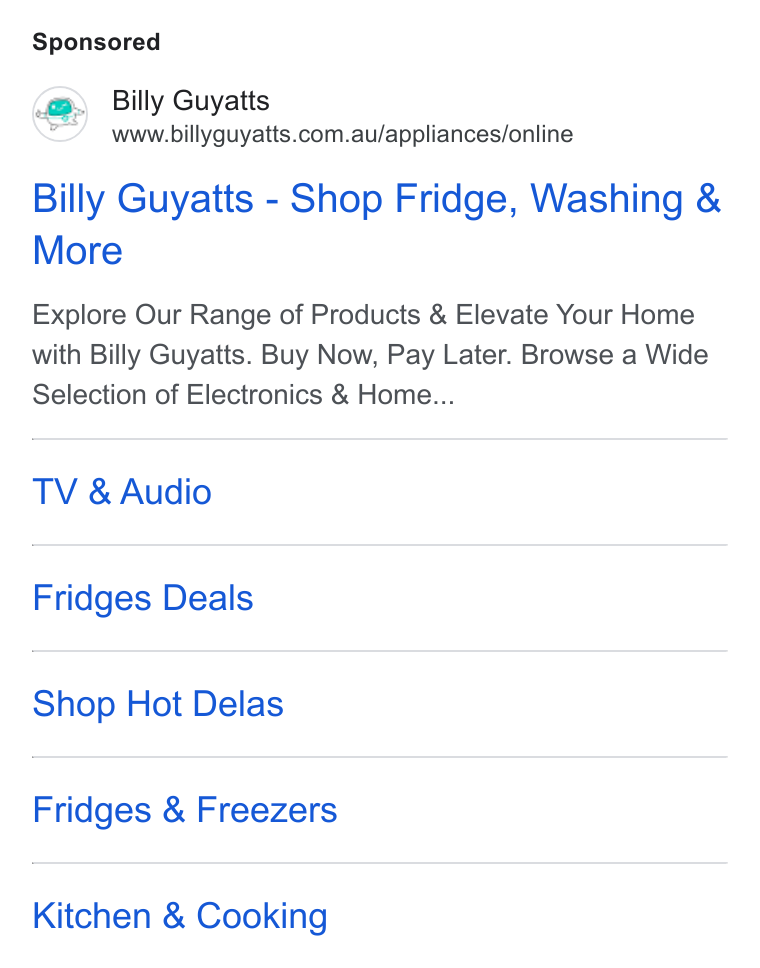Open the Kitchen & Cooking sitelink

coord(180,916)
